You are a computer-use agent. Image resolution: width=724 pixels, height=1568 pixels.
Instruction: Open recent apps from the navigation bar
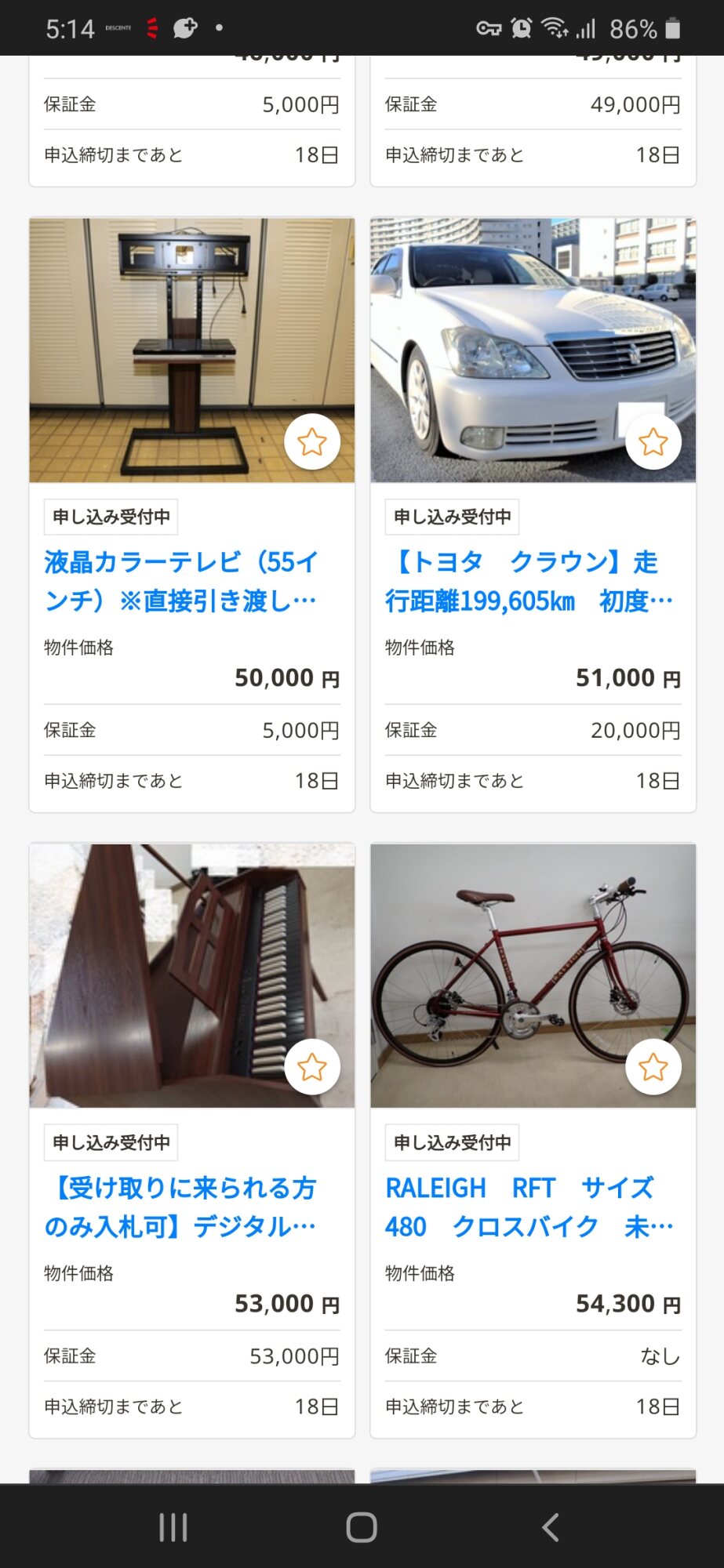[173, 1527]
